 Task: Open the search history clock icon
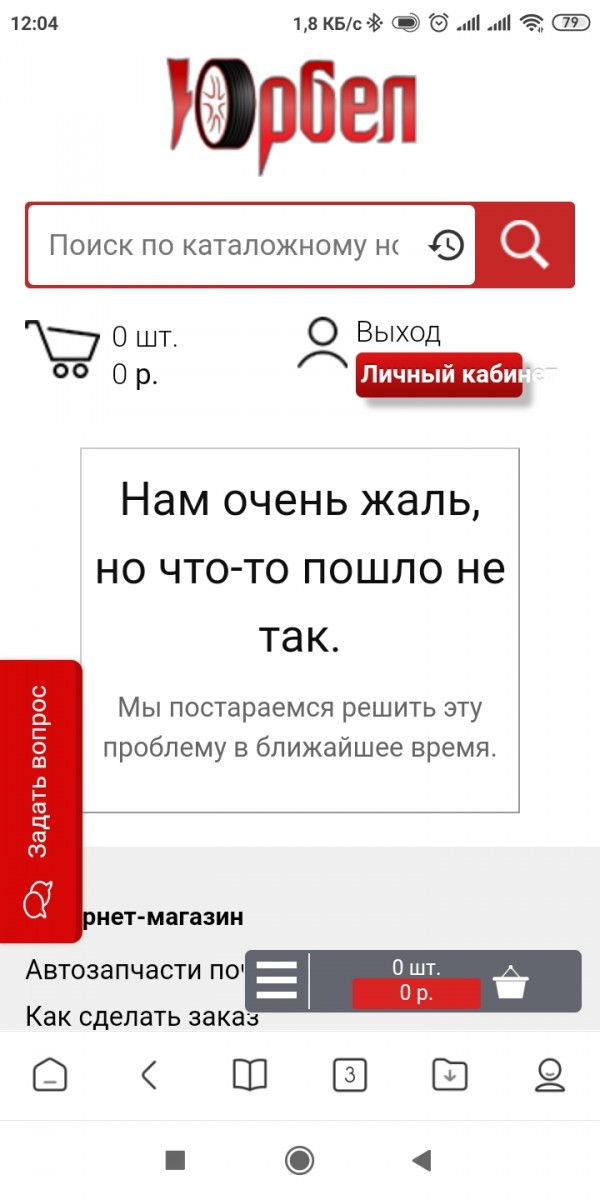coord(446,245)
